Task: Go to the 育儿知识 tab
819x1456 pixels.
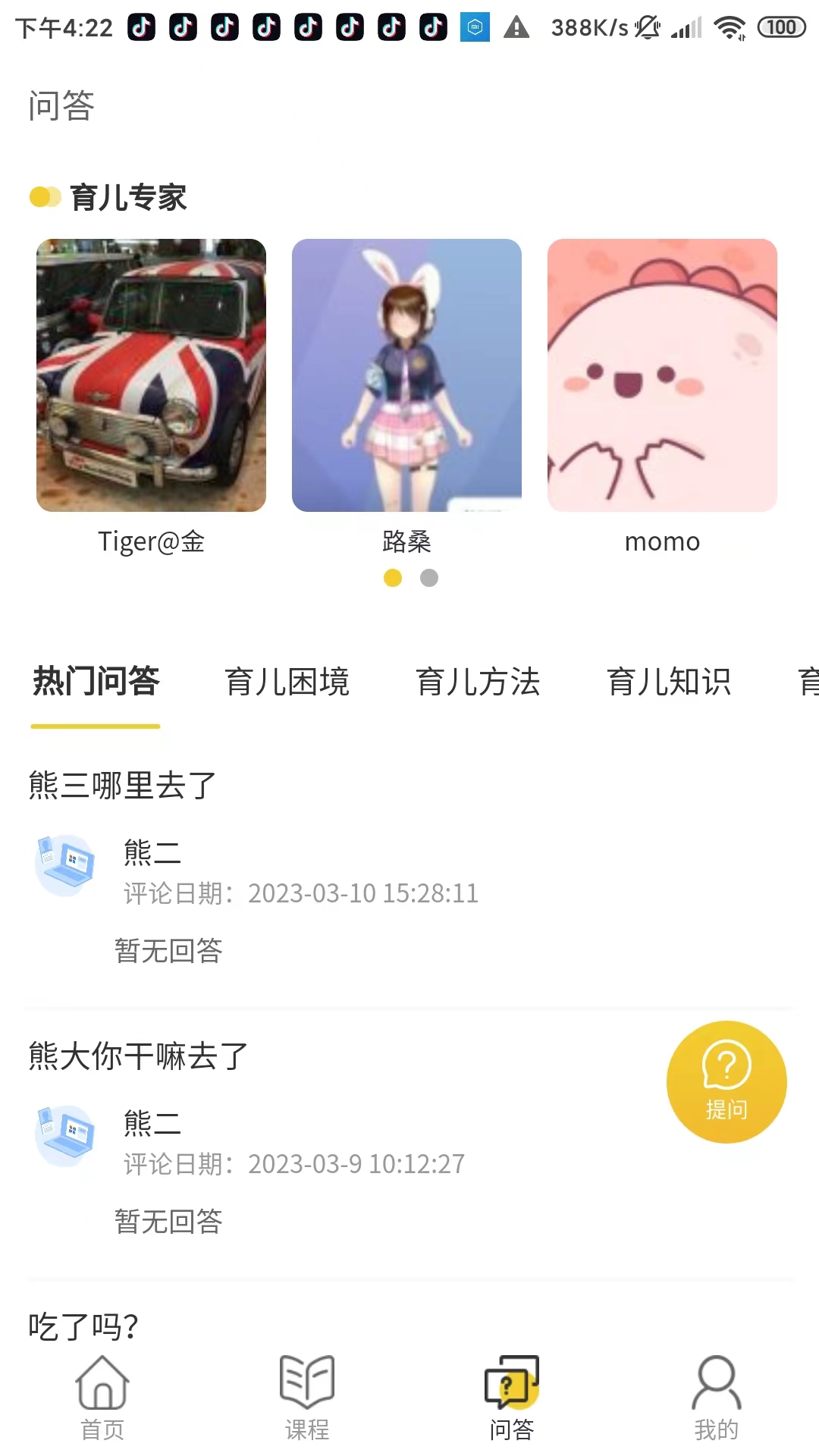Action: (669, 682)
